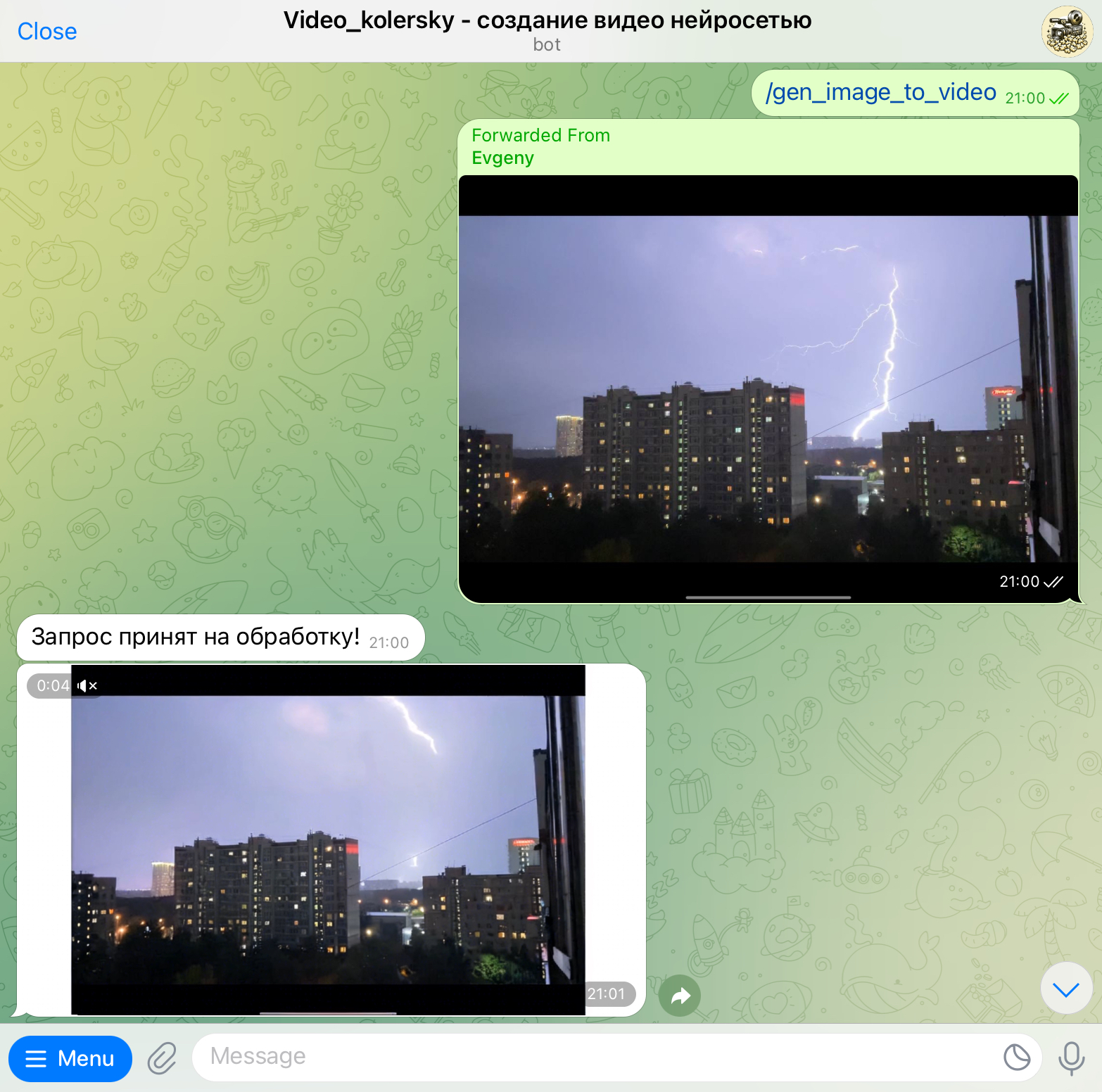
Task: Open Evgeny's profile from the forwarded header
Action: tap(502, 158)
